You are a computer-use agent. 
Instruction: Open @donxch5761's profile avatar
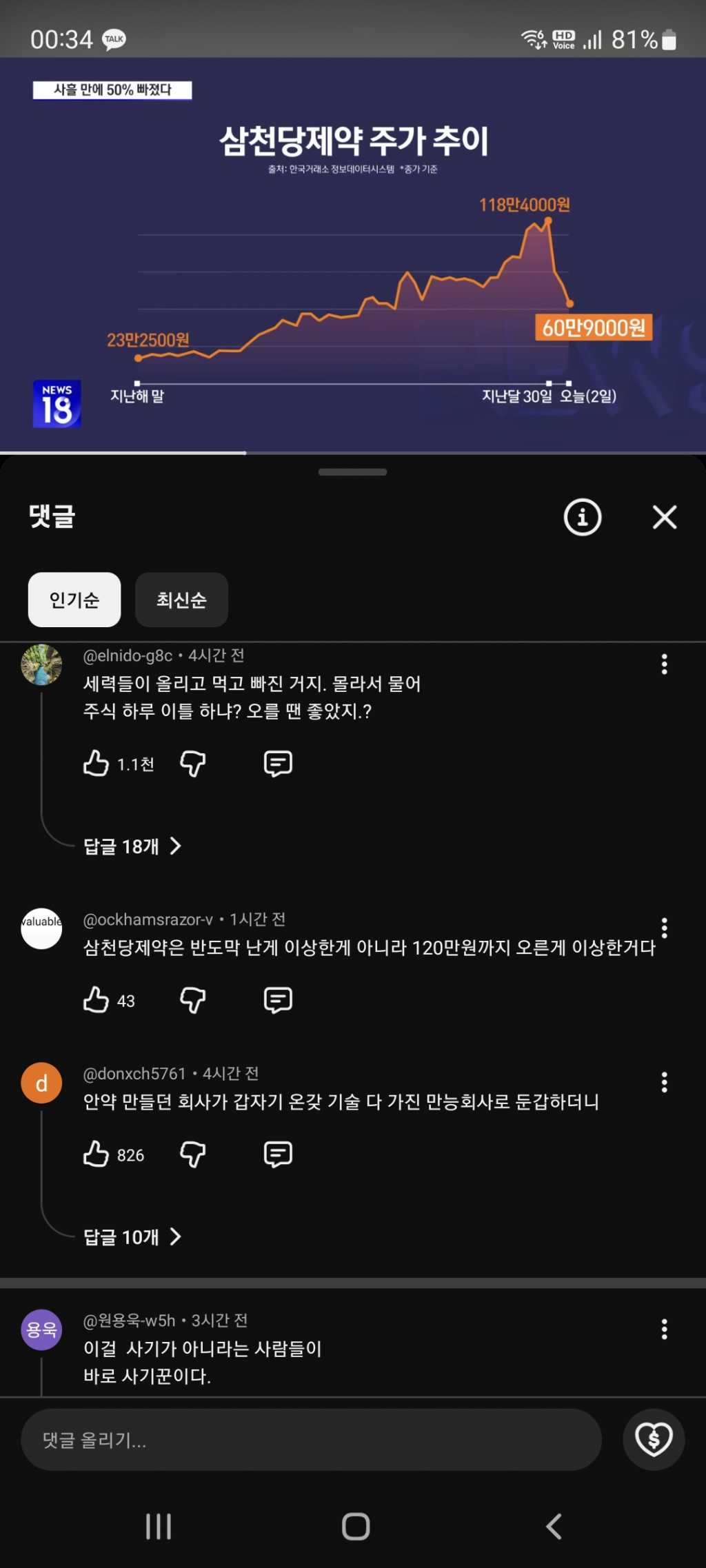click(x=41, y=1083)
